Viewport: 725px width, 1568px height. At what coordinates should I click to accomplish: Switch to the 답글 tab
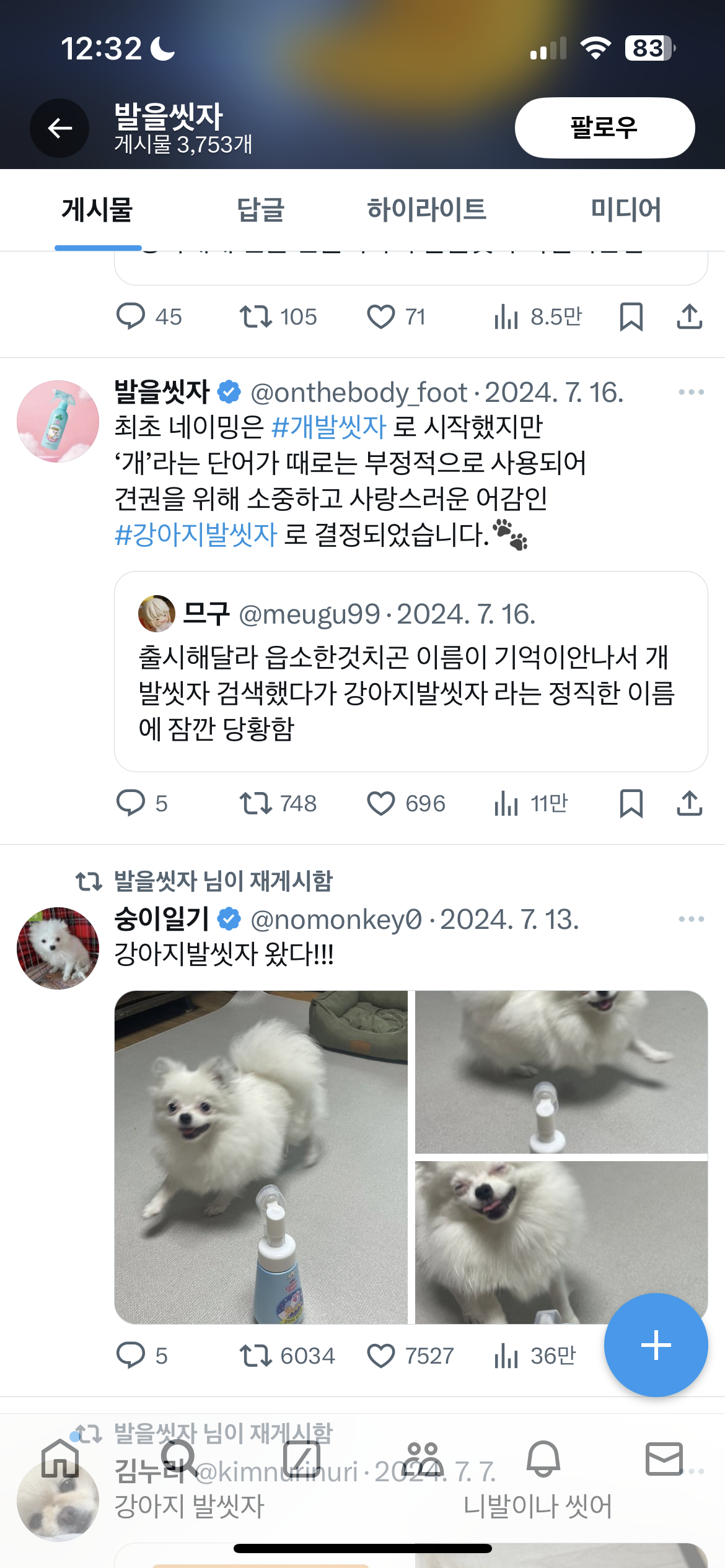[x=261, y=209]
